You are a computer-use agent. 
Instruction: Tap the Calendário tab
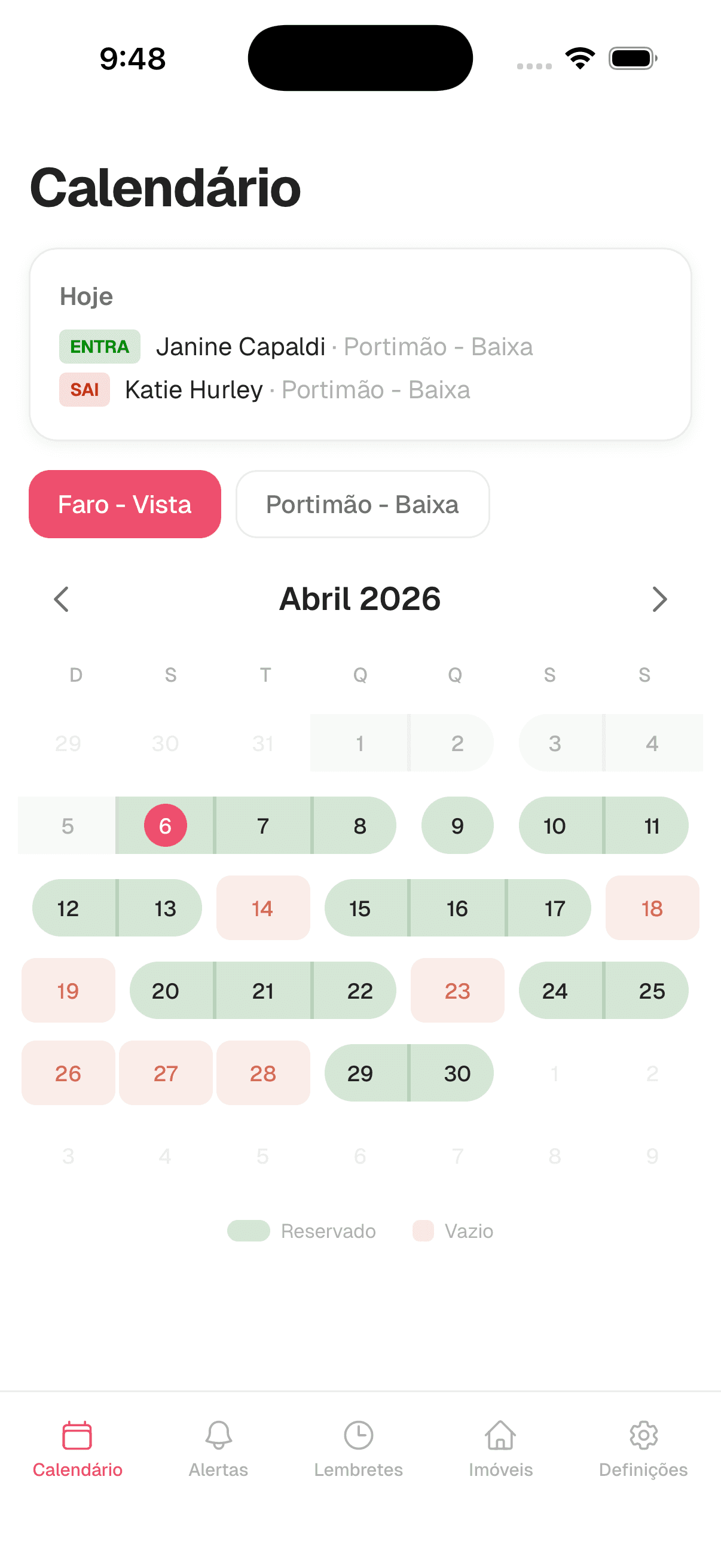[77, 1448]
